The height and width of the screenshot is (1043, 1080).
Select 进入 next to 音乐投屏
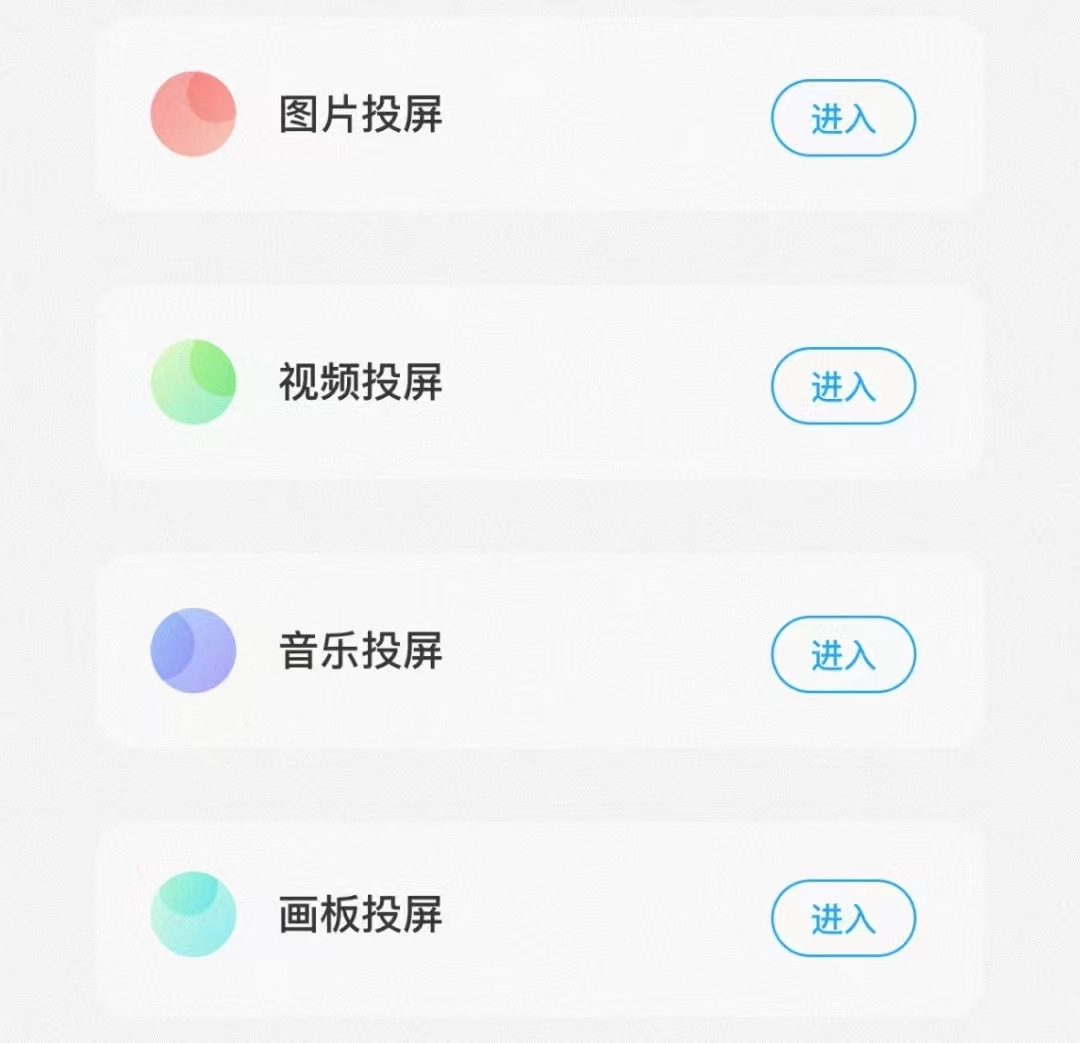pos(843,654)
